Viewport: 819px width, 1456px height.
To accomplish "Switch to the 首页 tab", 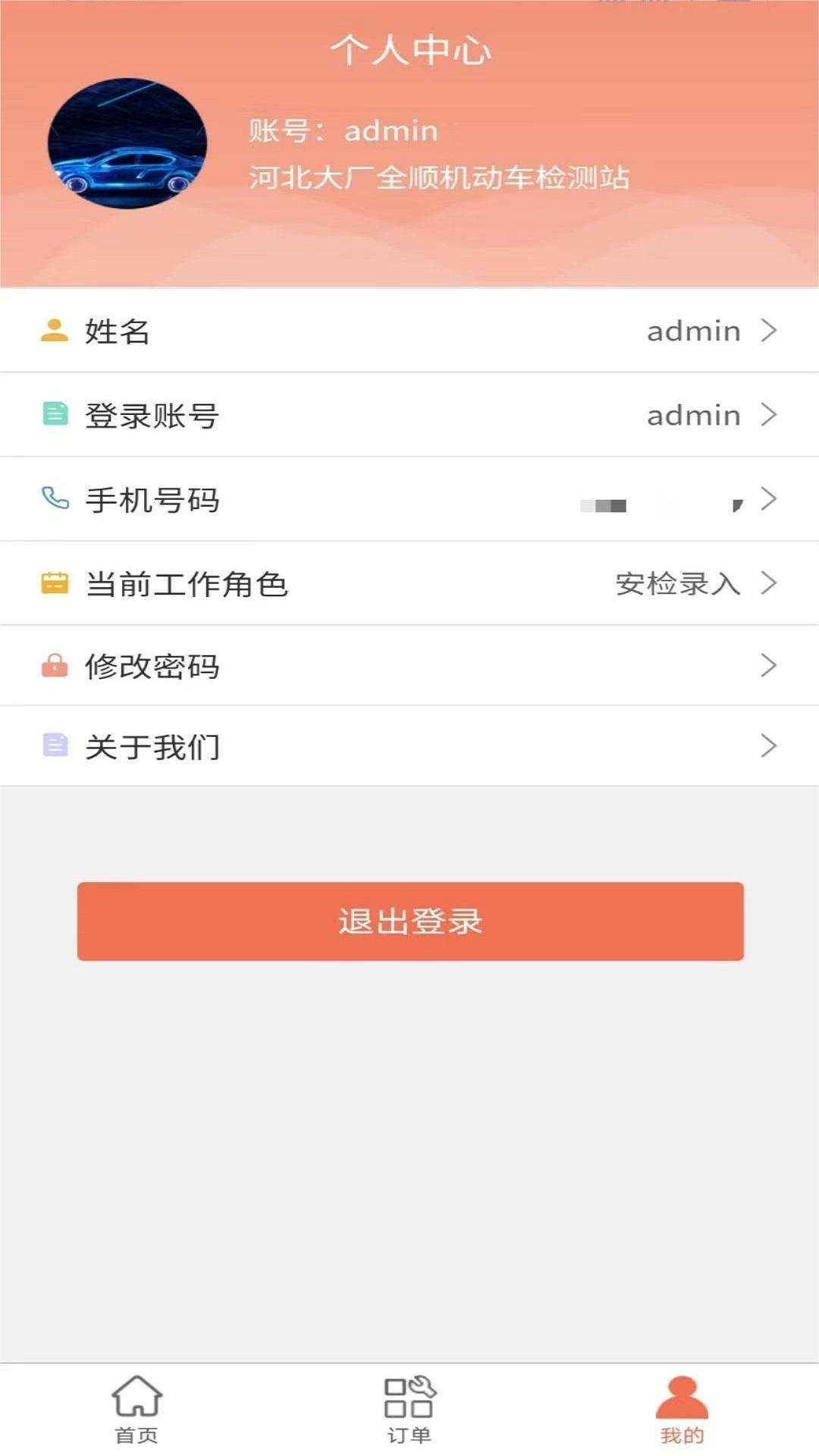I will point(135,1433).
